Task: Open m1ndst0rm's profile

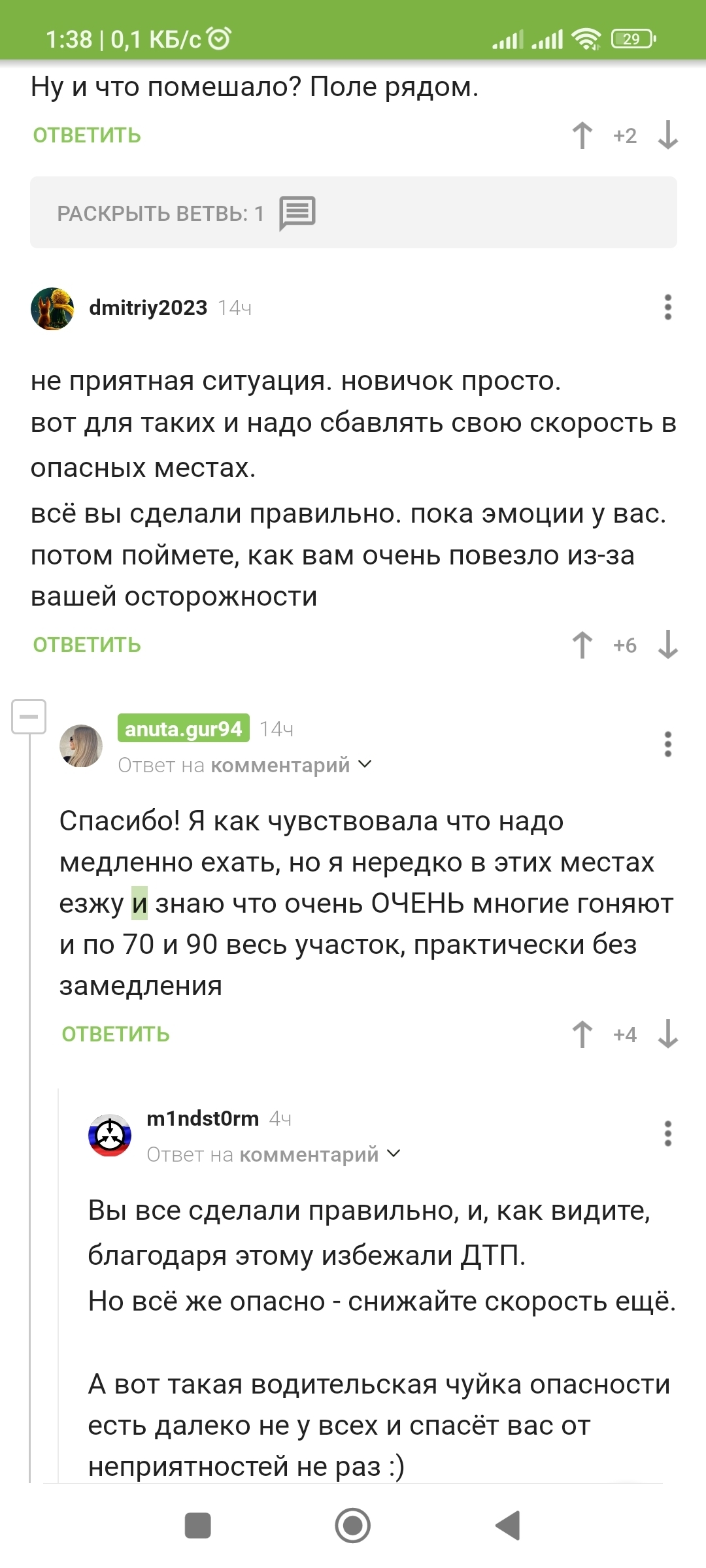Action: [203, 1119]
